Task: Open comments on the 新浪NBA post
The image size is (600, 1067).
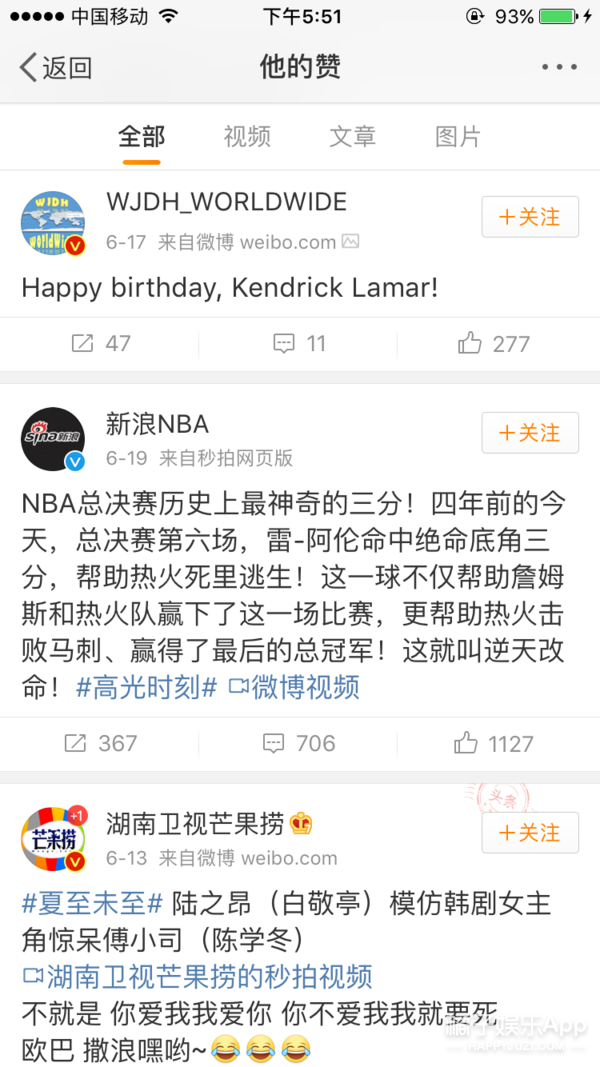Action: click(x=300, y=743)
